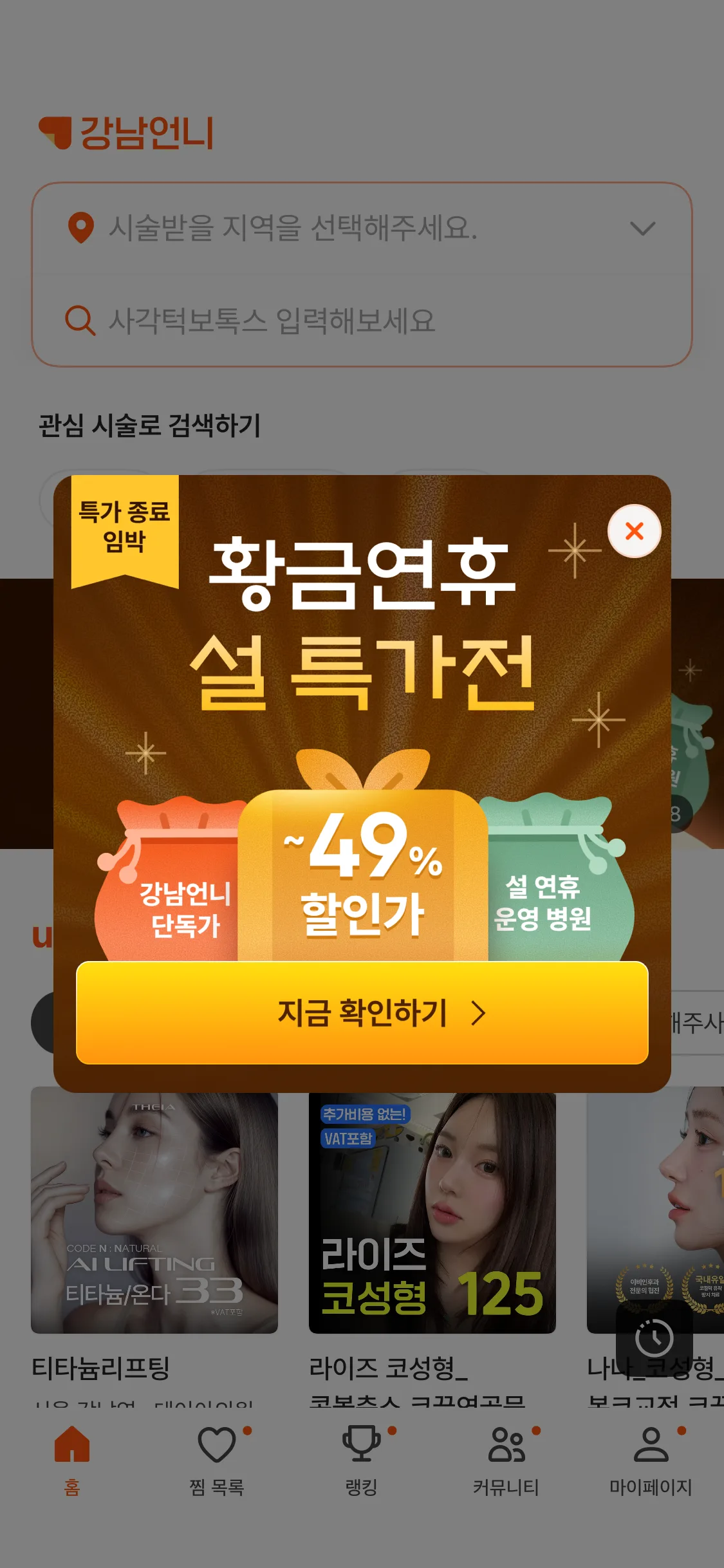Tap the 지금 확인하기 button
Image resolution: width=724 pixels, height=1568 pixels.
click(362, 1013)
